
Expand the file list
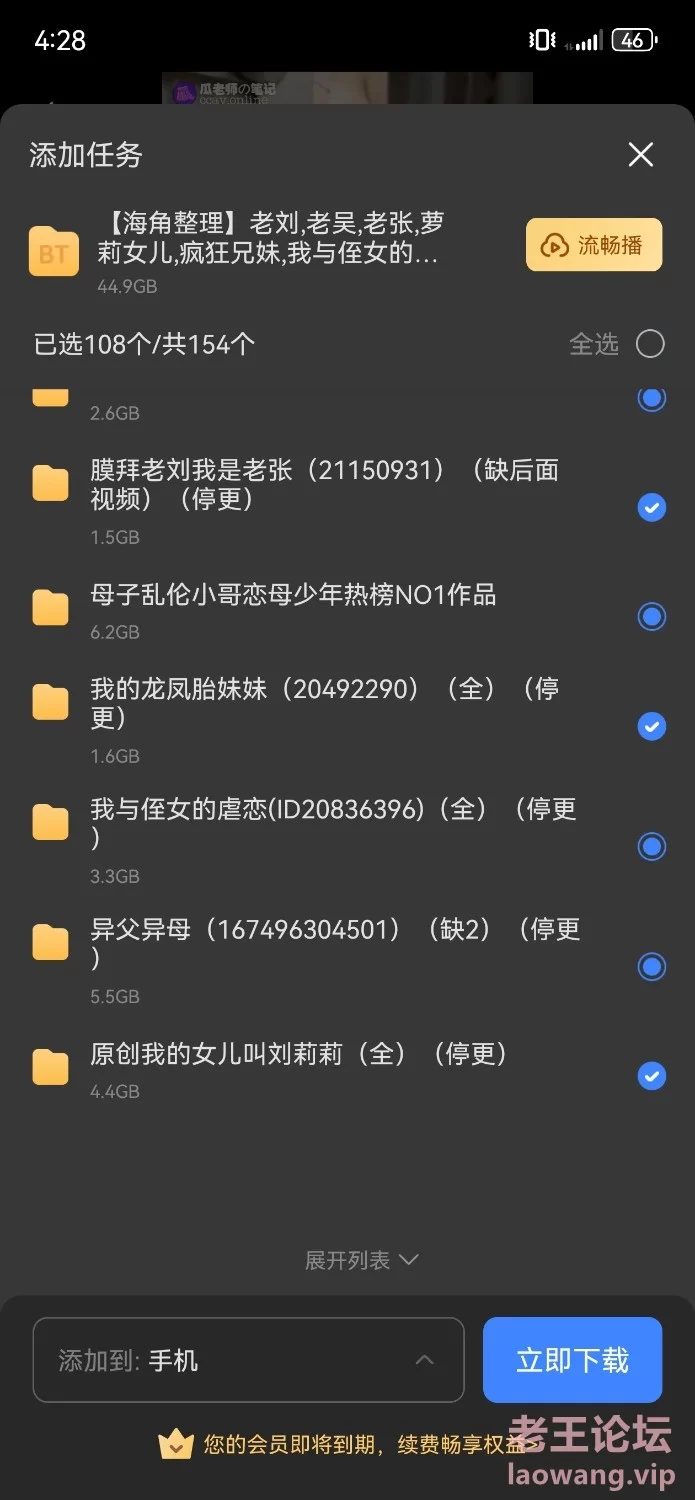pyautogui.click(x=361, y=1260)
